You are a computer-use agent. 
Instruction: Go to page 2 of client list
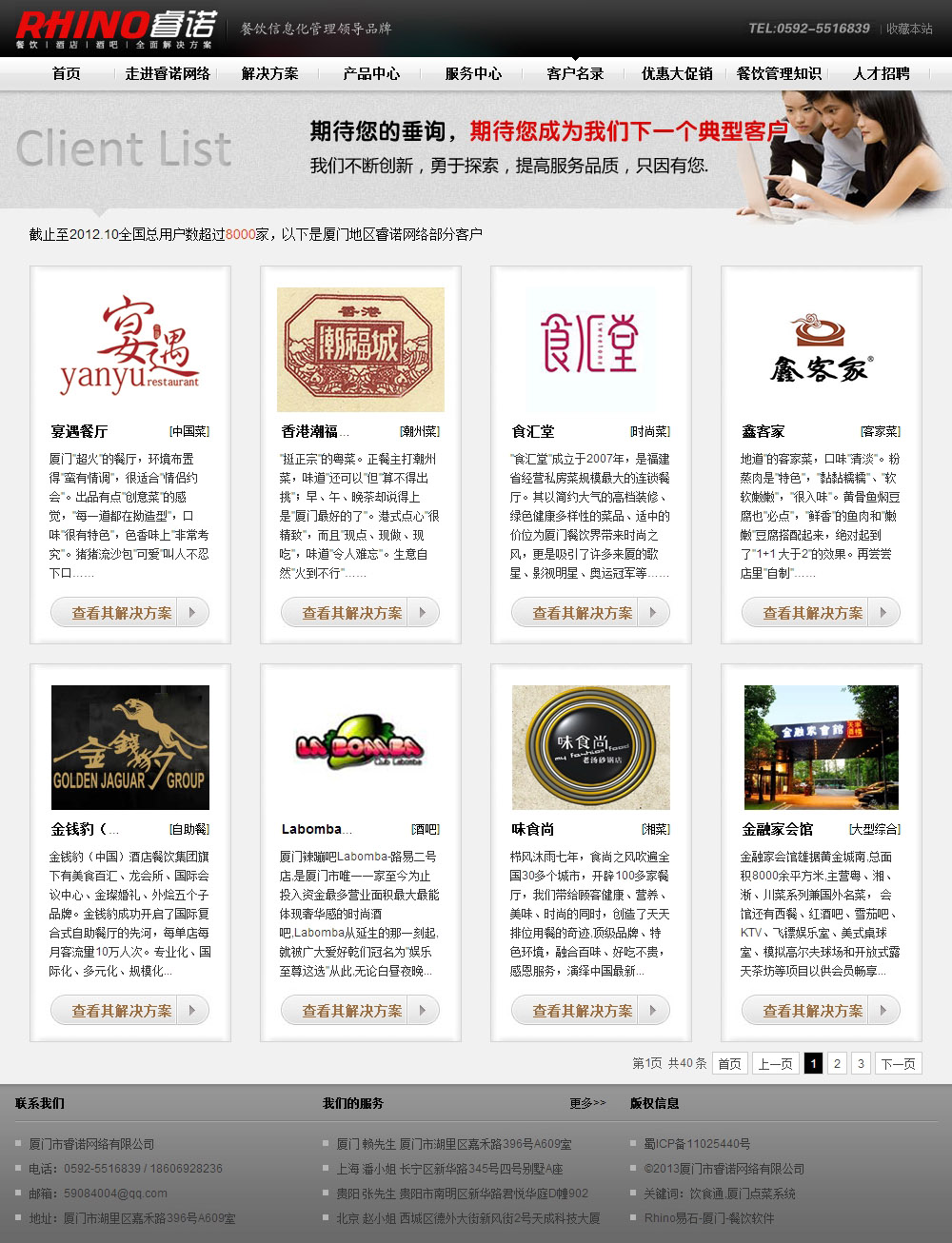pos(837,1064)
